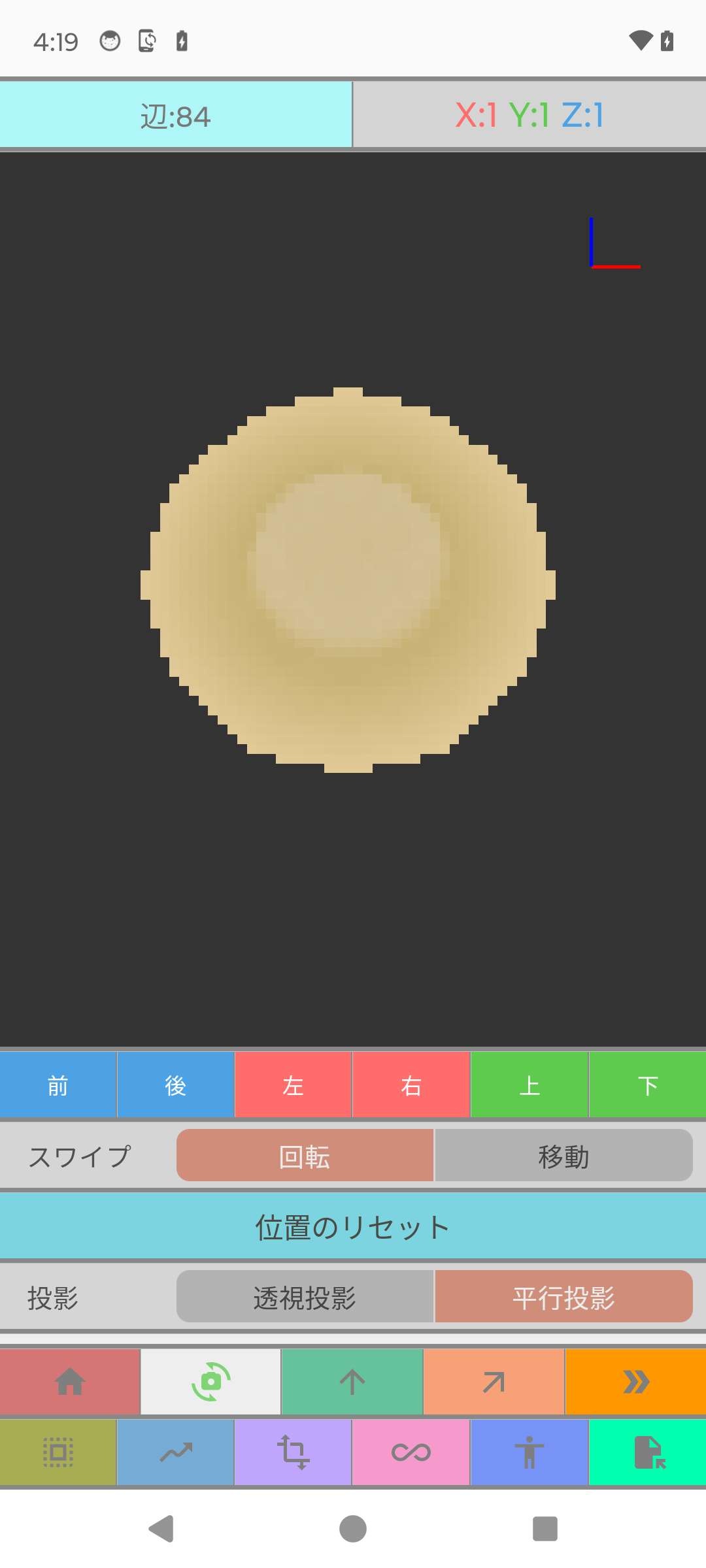Tap the orange double chevron button

[x=635, y=1382]
